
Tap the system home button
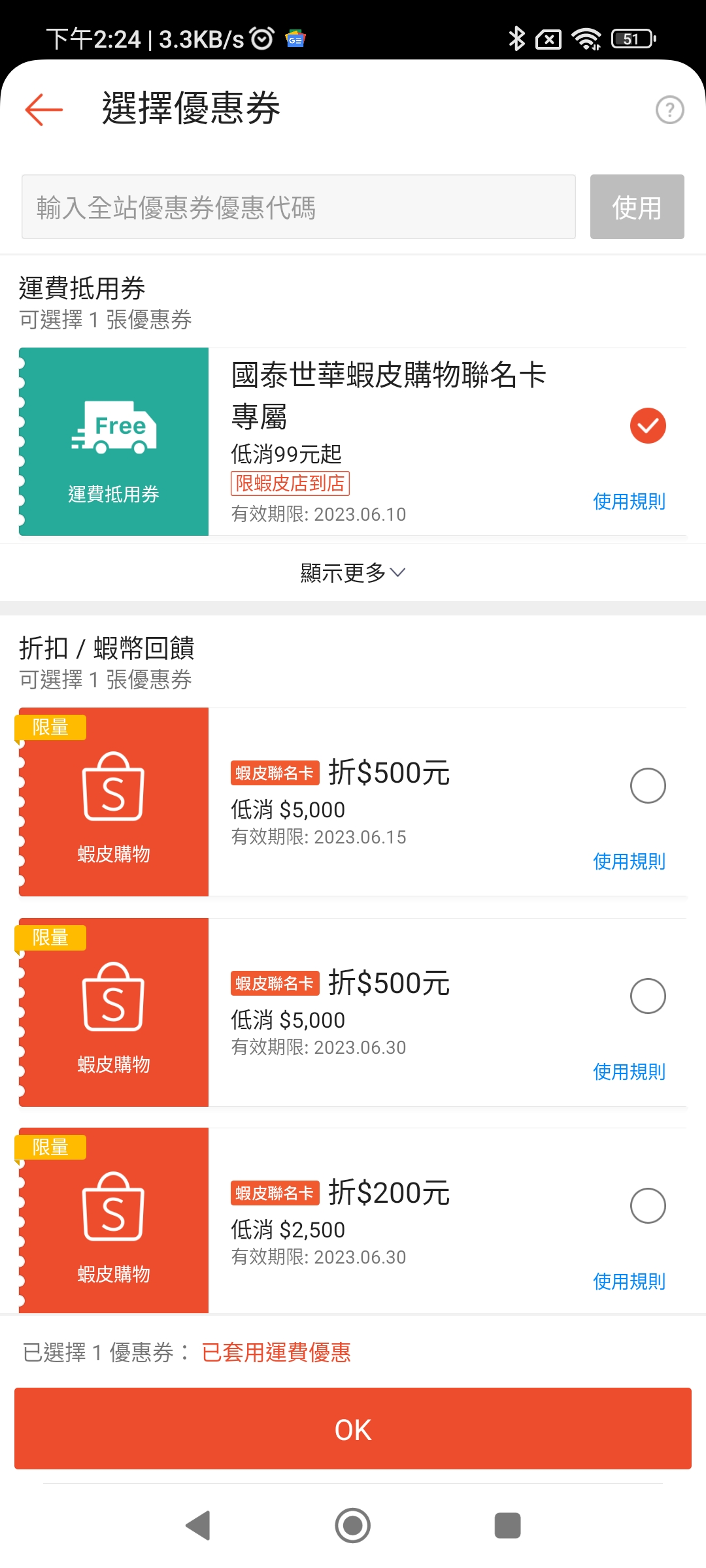tap(353, 1526)
